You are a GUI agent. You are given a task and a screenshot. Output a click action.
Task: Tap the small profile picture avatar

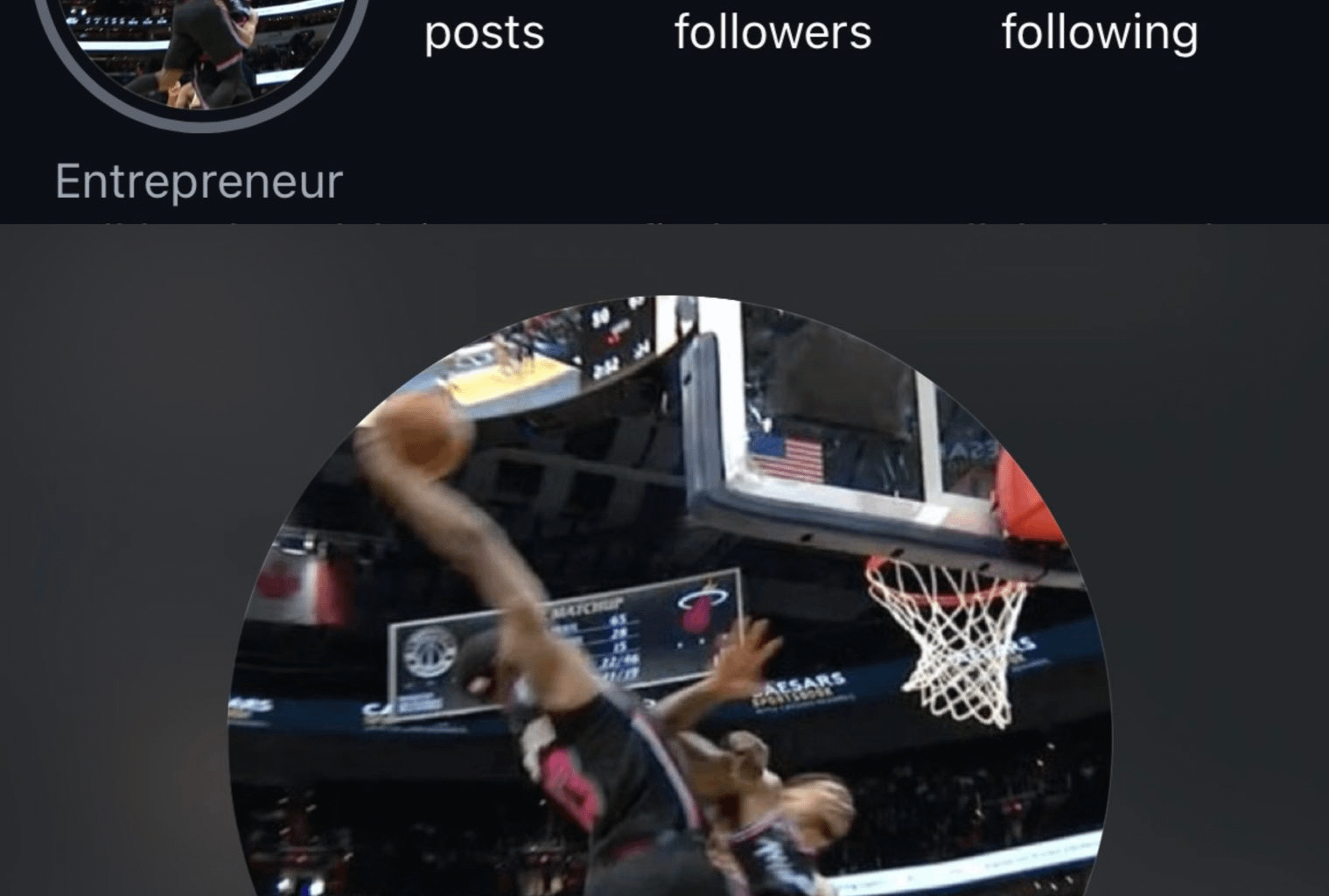tap(199, 52)
